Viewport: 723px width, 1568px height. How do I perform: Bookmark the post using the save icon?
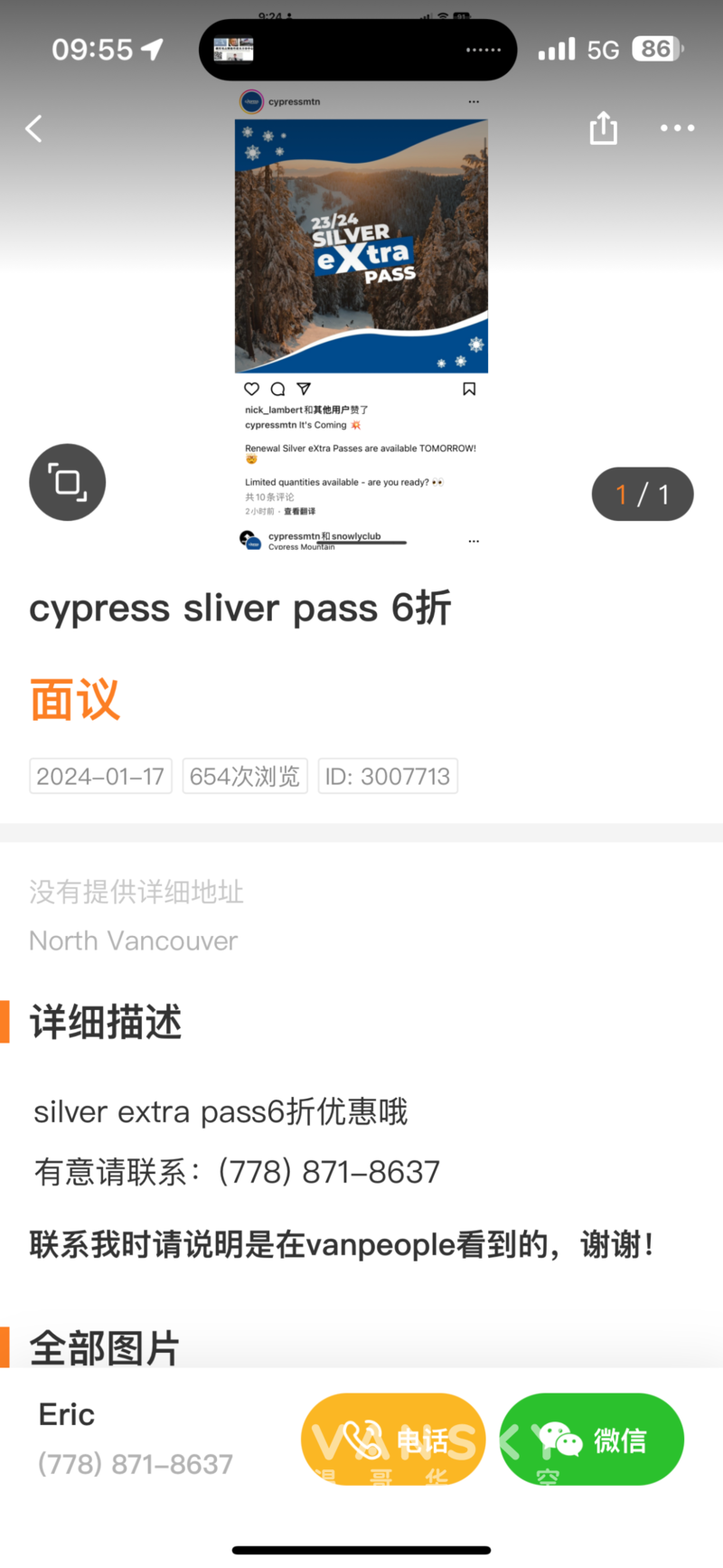469,388
